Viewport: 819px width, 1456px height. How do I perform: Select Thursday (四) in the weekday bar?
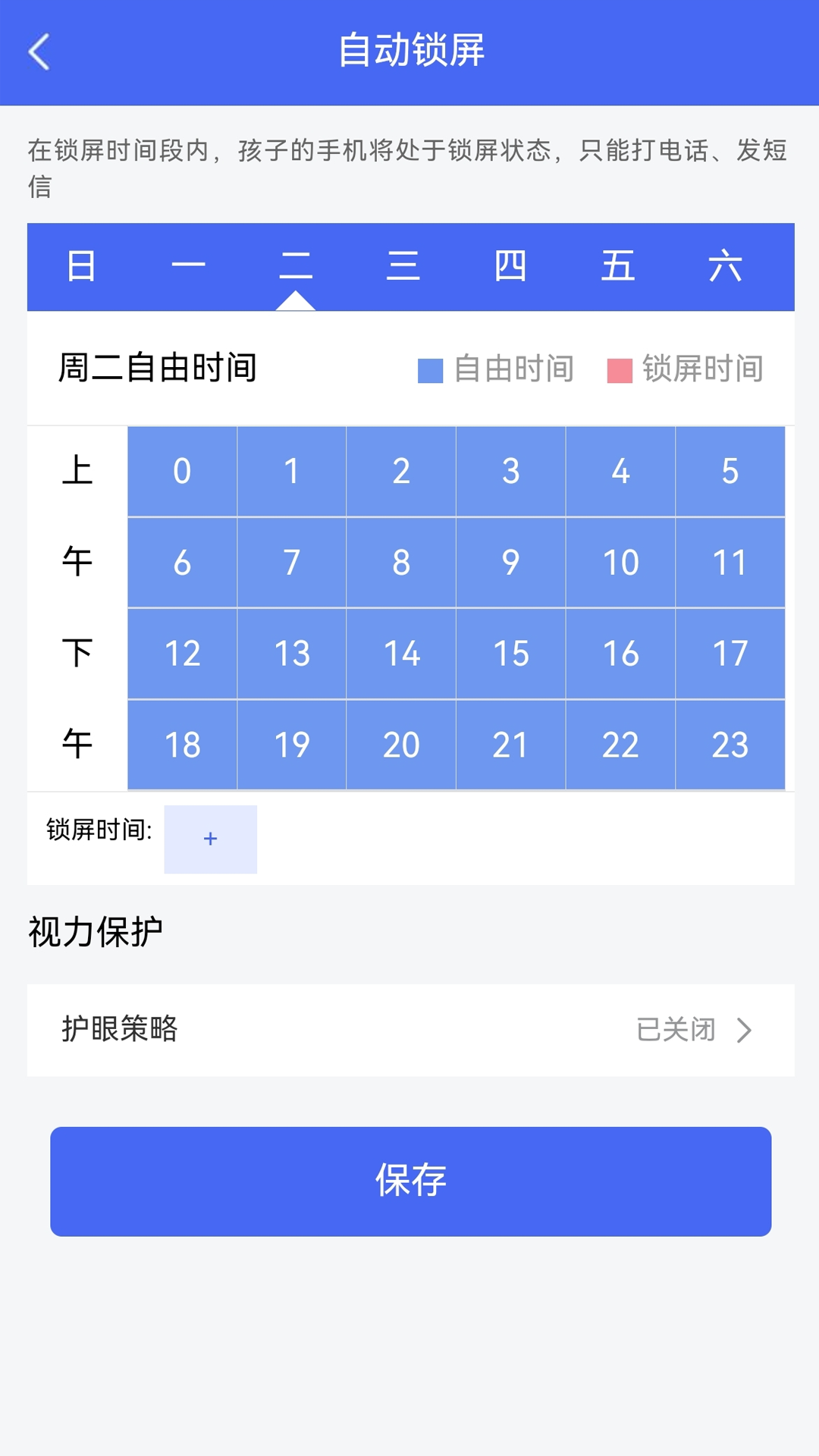pyautogui.click(x=513, y=267)
